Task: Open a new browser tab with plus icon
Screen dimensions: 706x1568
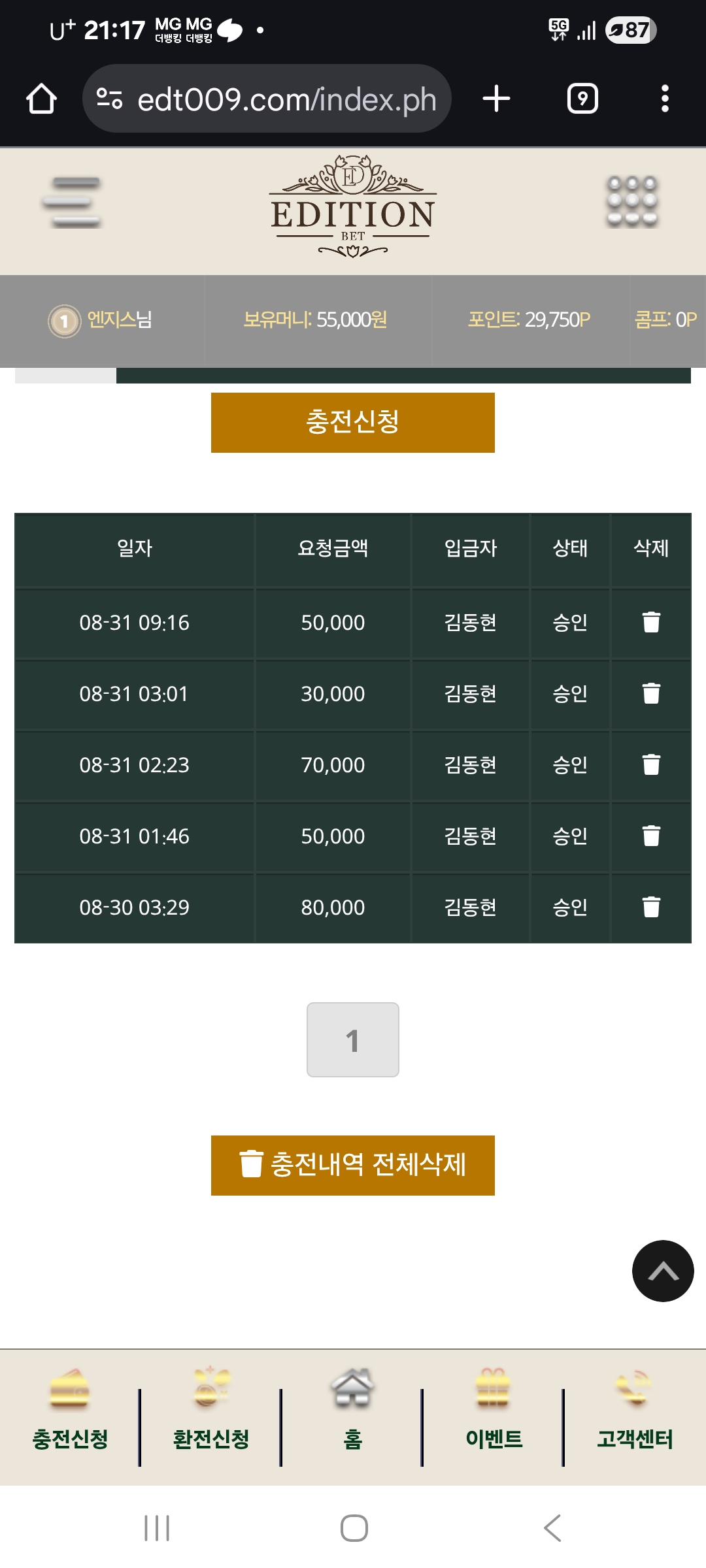Action: [x=496, y=99]
